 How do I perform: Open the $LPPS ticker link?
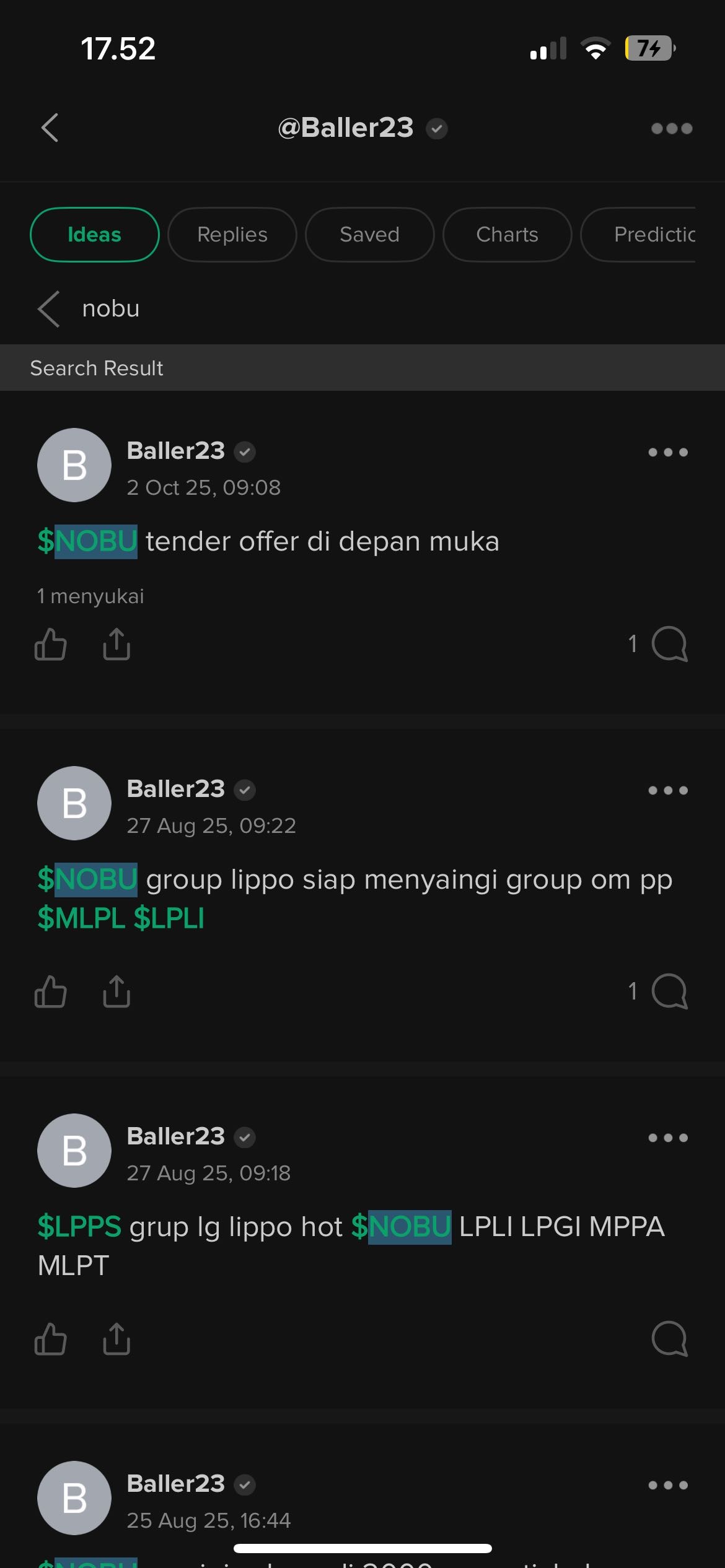coord(79,1226)
